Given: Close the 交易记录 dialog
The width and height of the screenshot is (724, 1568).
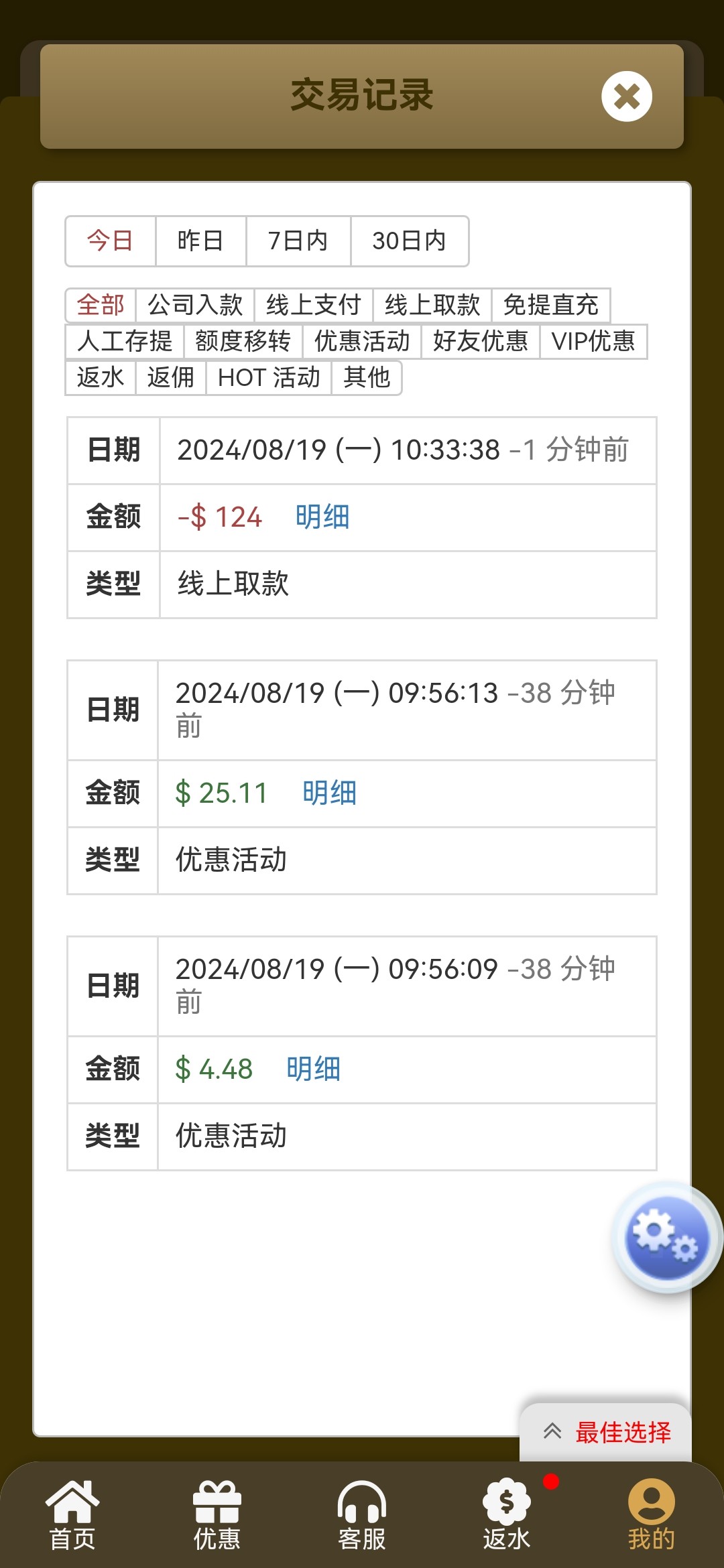Looking at the screenshot, I should (626, 96).
